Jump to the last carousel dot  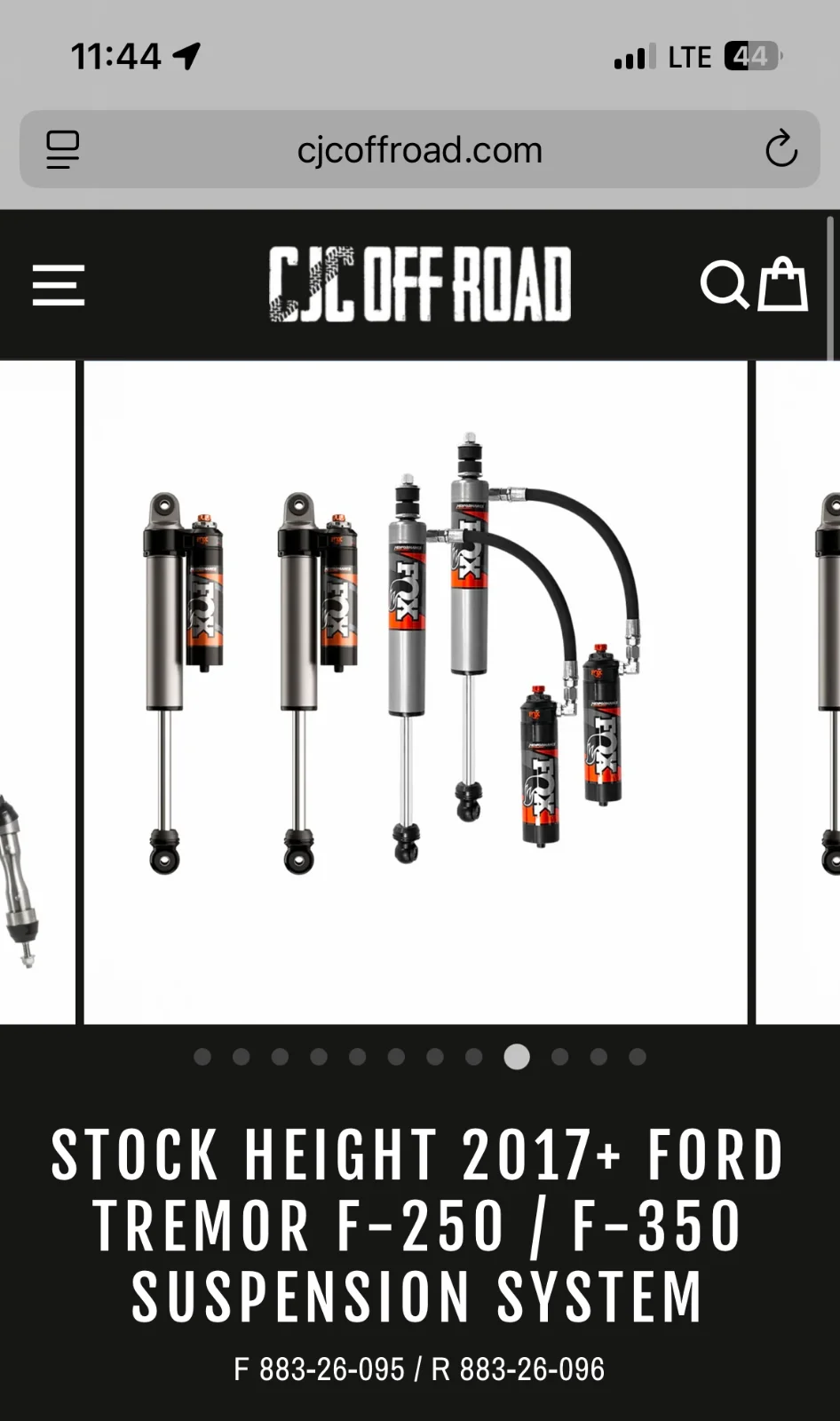click(638, 1056)
